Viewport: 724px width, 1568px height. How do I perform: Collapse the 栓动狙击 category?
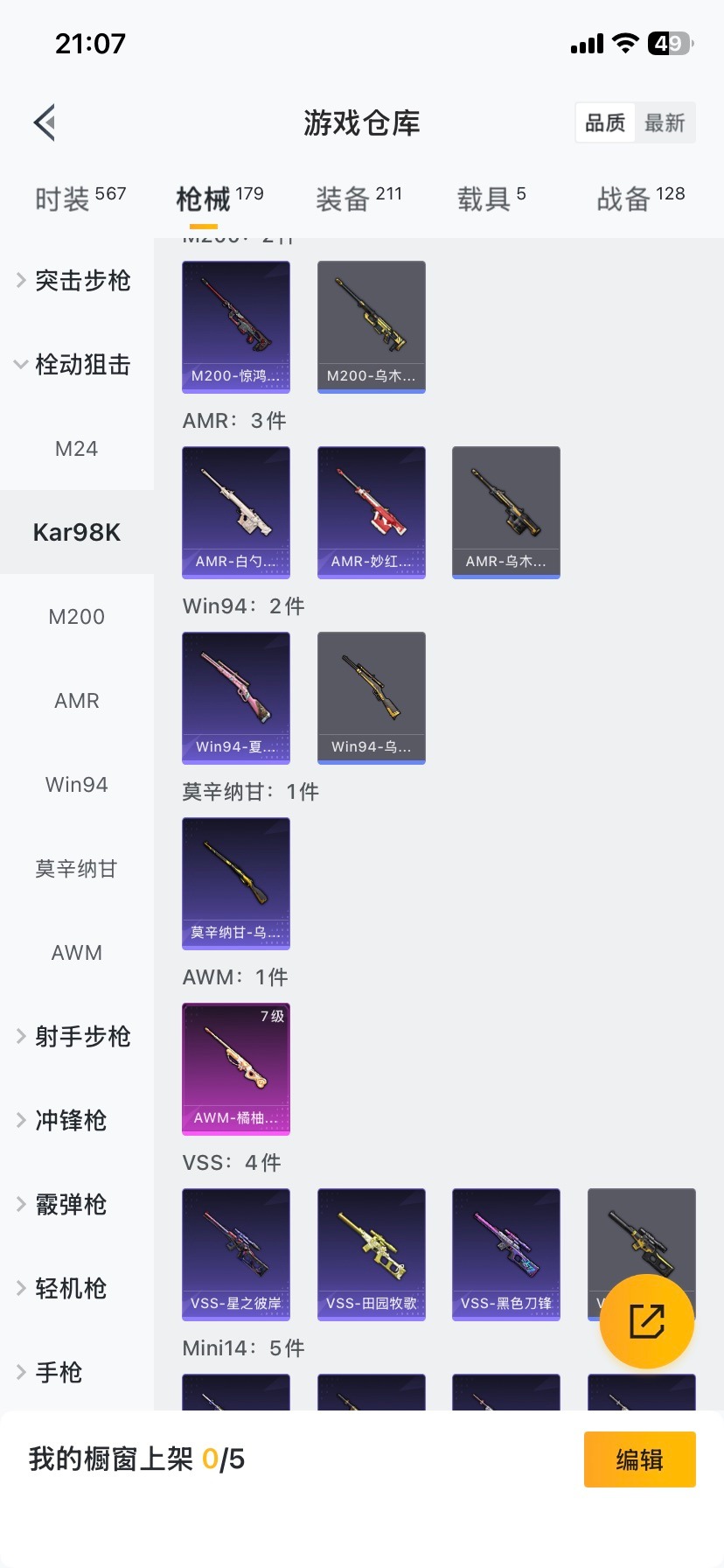[x=77, y=364]
